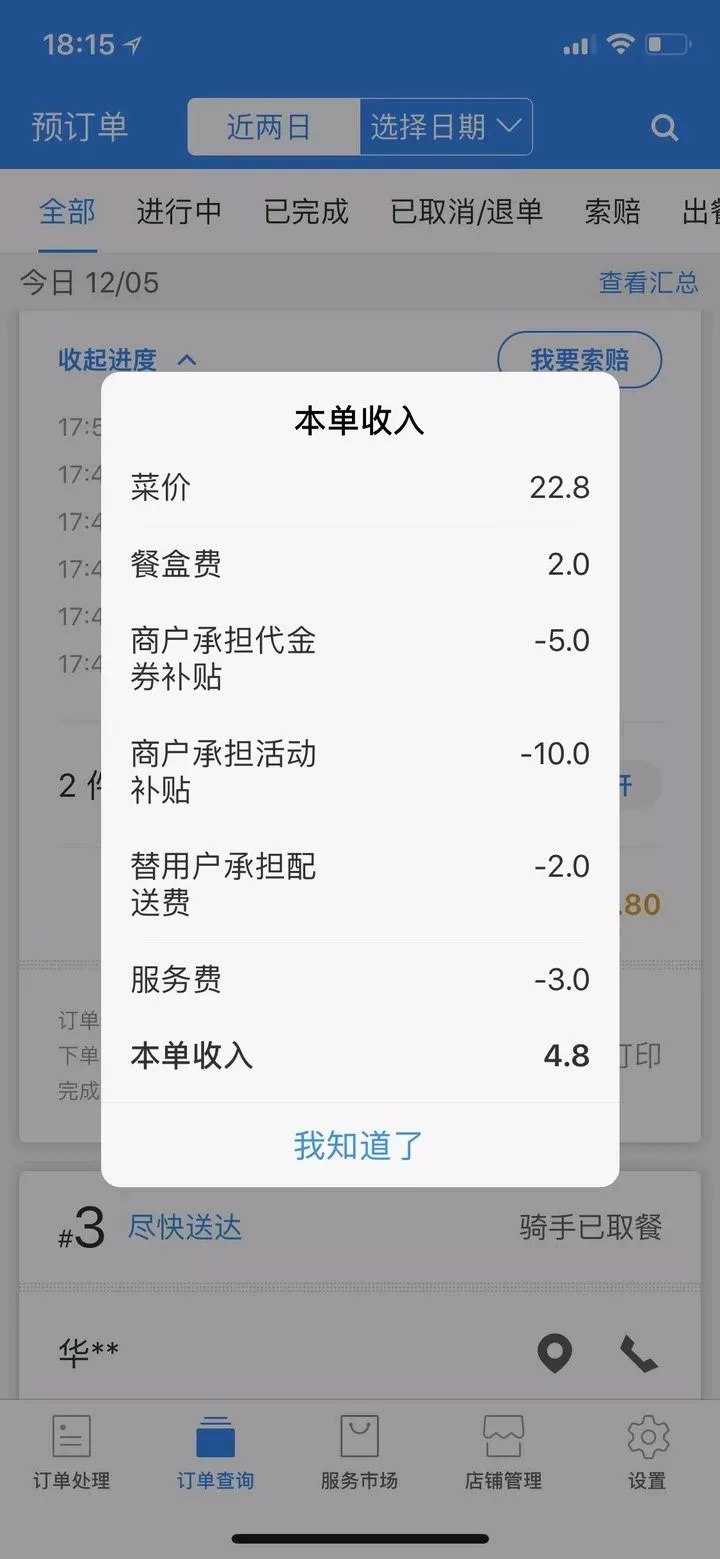Go to the 服务市场 bottom tab
This screenshot has height=1559, width=720.
(359, 1454)
